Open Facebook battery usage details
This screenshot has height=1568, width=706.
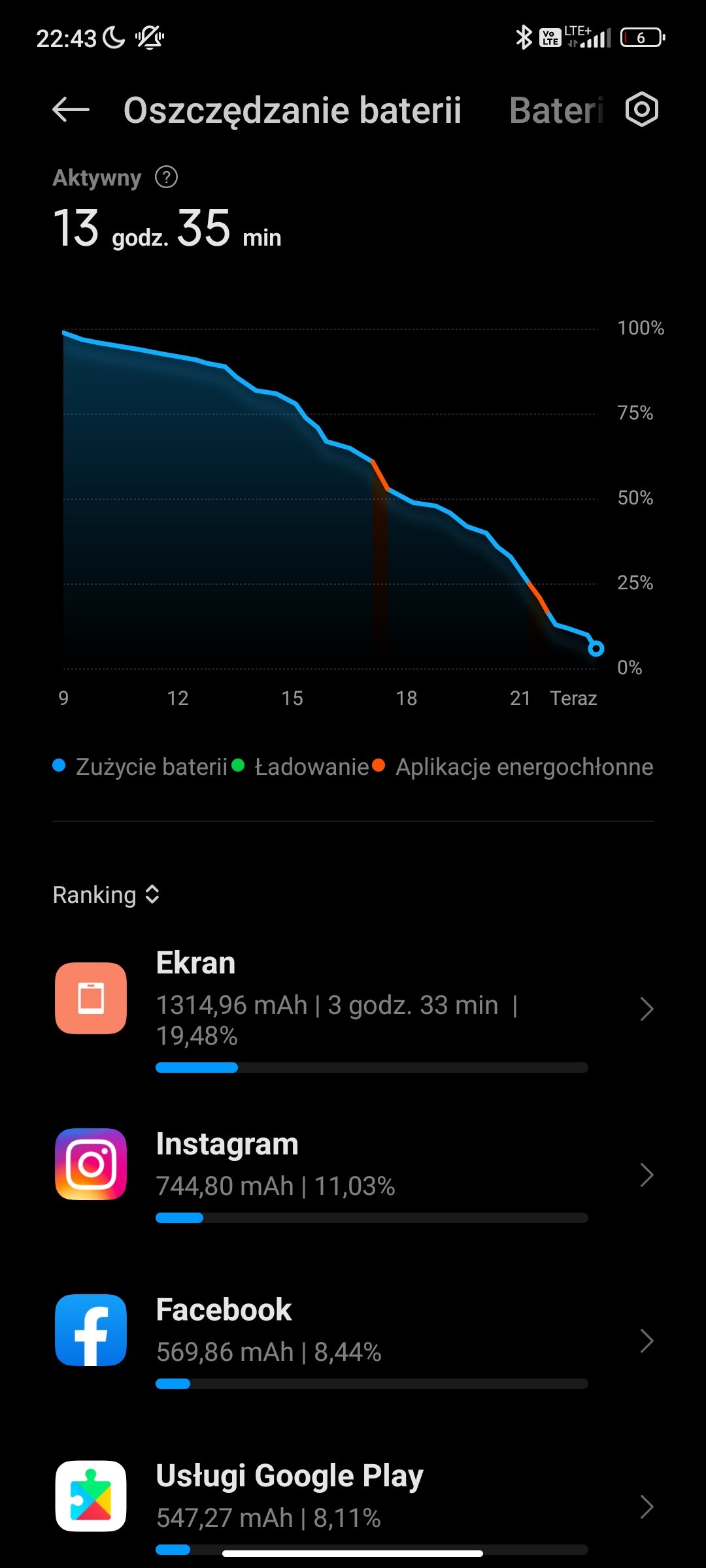(353, 1341)
